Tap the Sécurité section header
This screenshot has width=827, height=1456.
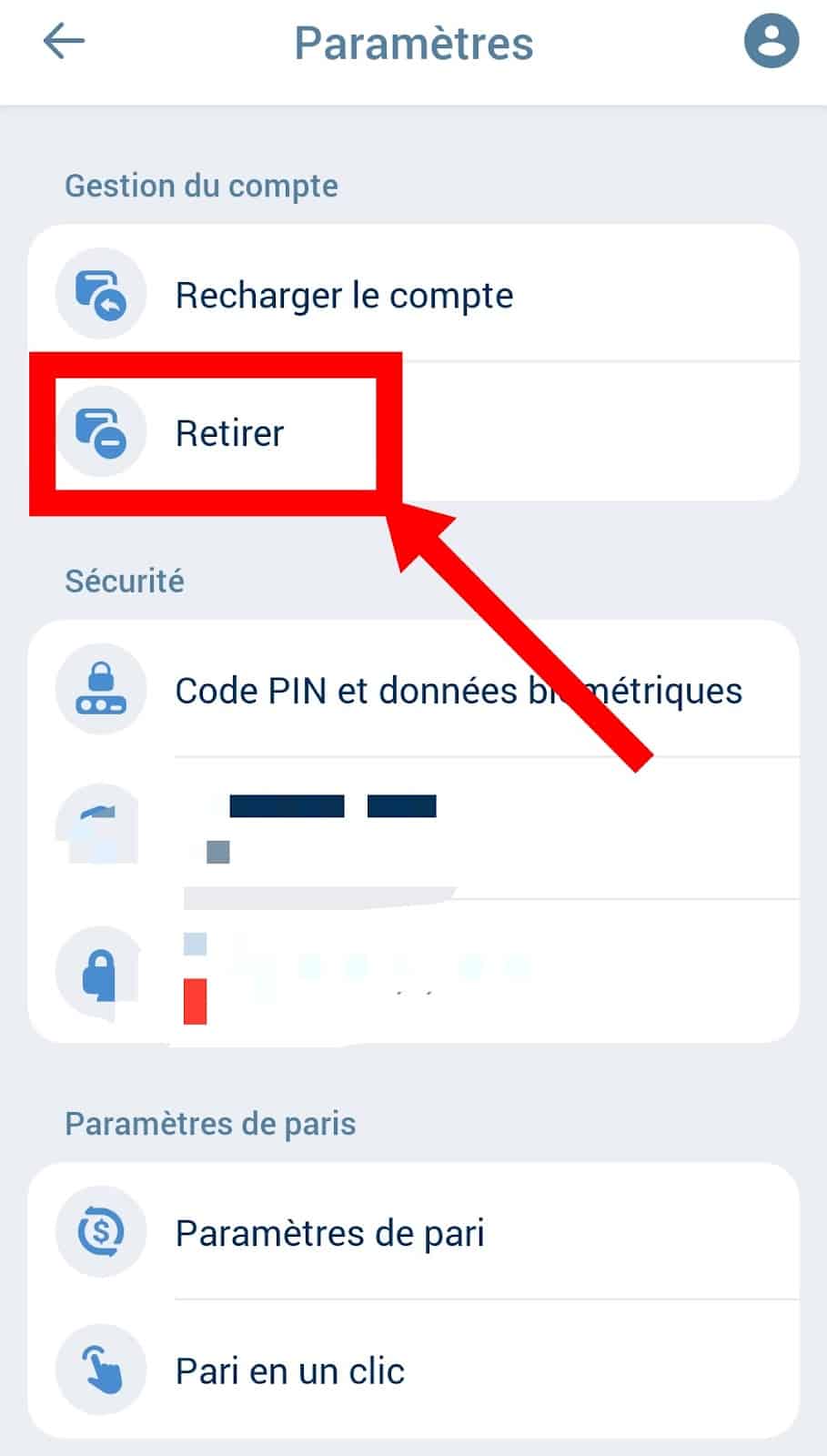click(x=126, y=580)
